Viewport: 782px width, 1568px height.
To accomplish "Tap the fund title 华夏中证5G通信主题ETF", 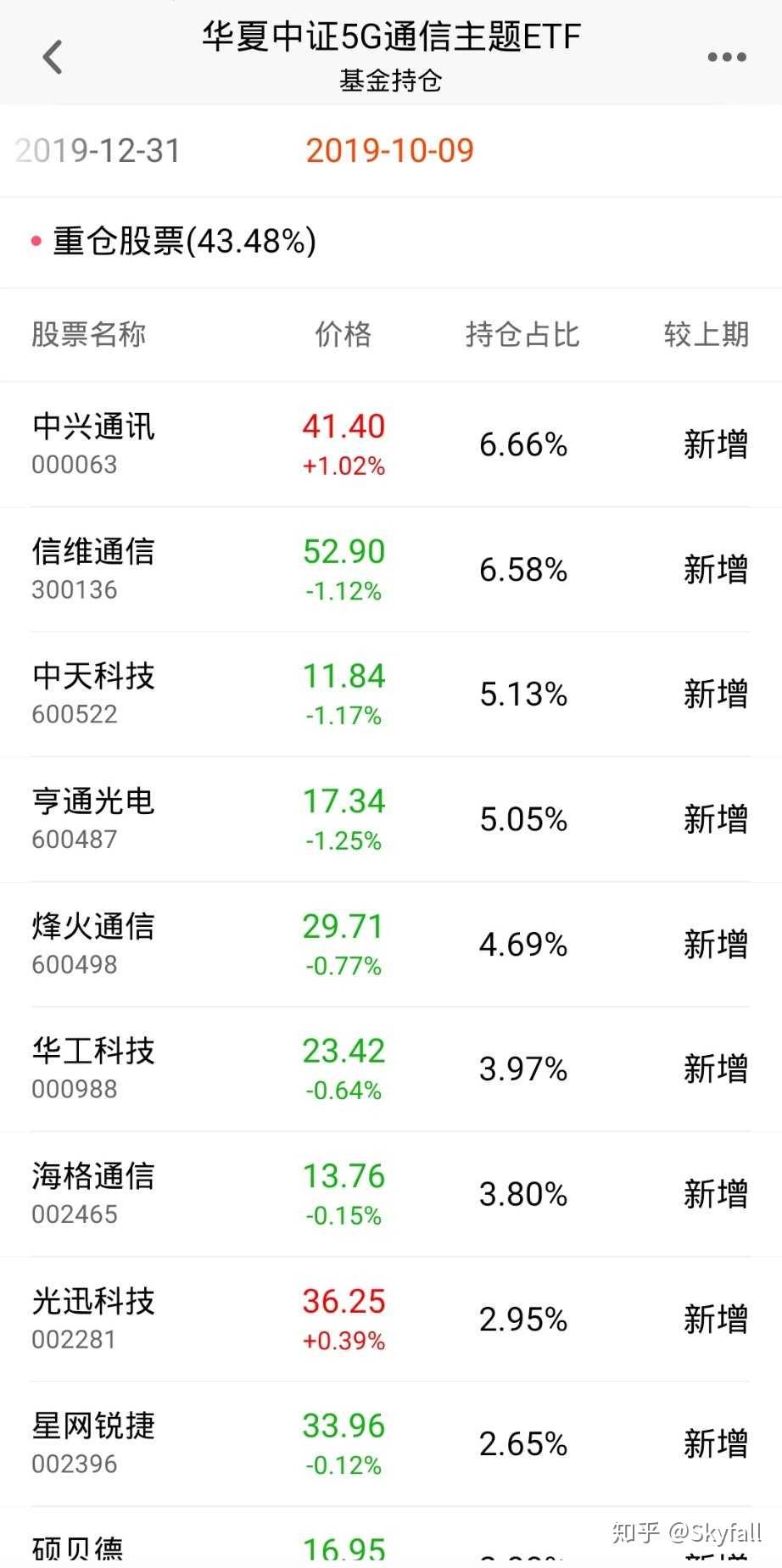I will 391,36.
